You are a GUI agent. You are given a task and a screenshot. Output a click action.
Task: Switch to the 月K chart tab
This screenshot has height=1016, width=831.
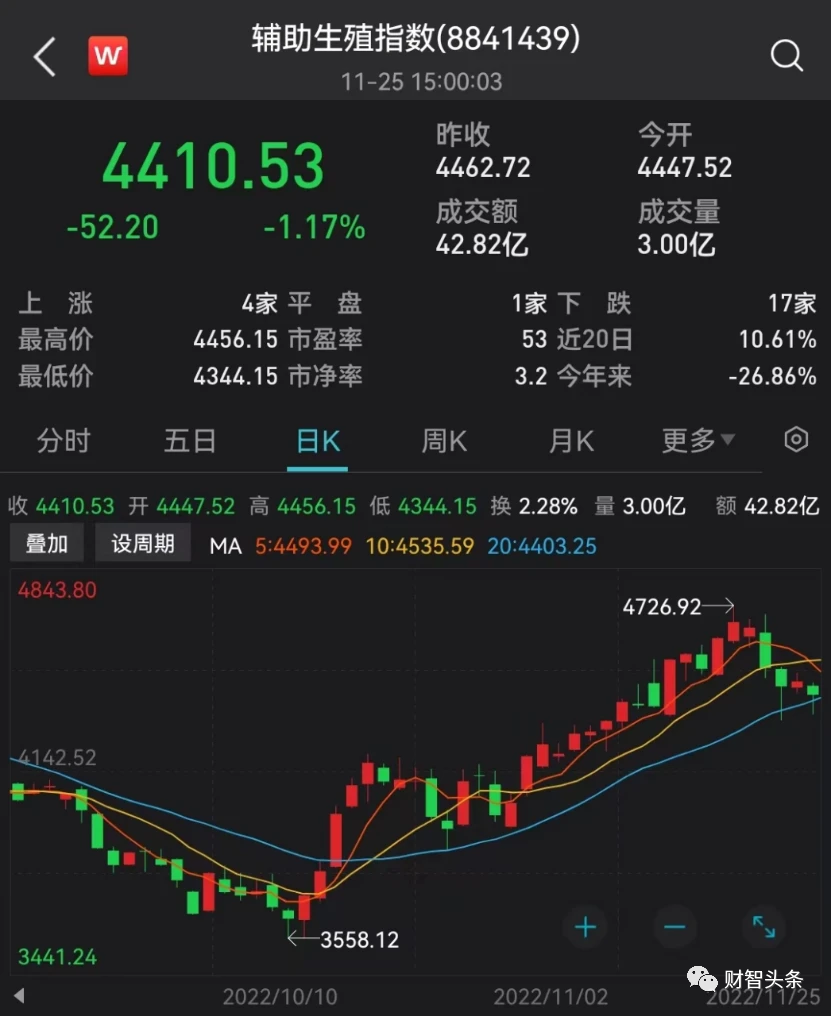pyautogui.click(x=572, y=440)
